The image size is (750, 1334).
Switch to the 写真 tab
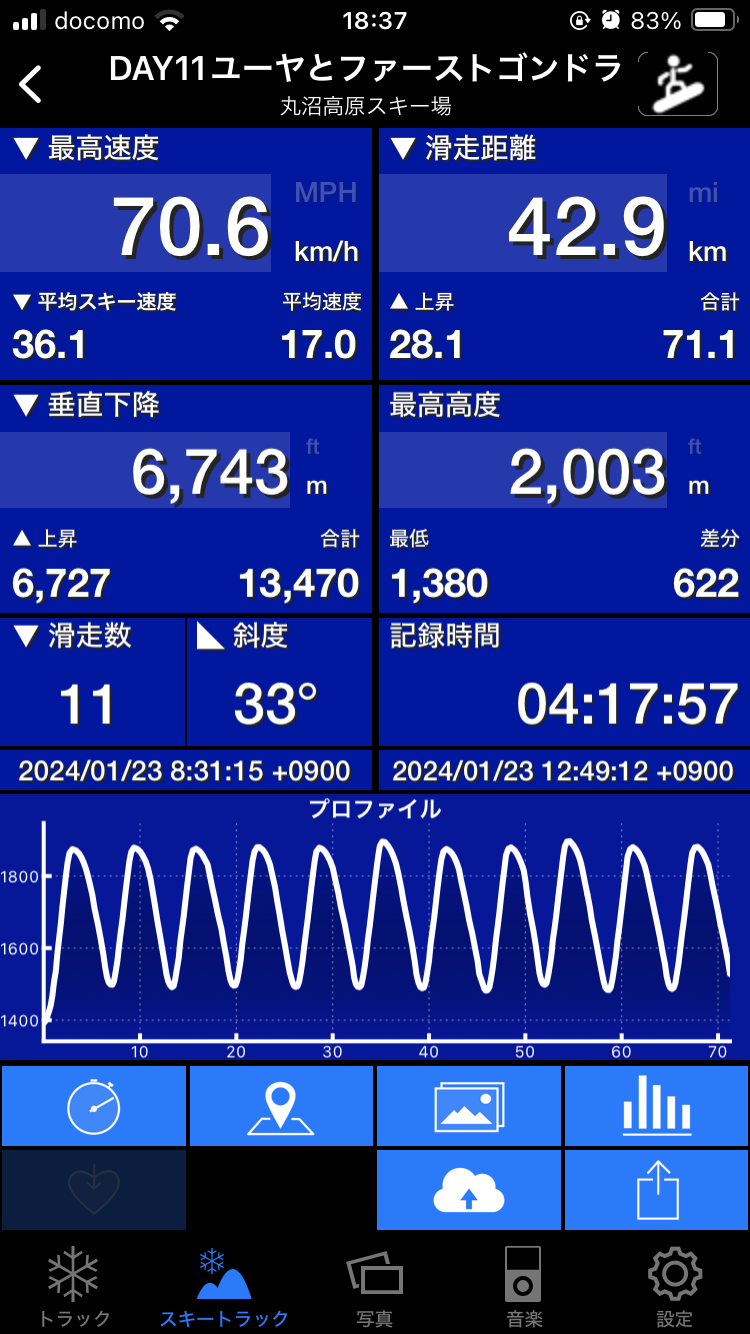(x=375, y=1286)
